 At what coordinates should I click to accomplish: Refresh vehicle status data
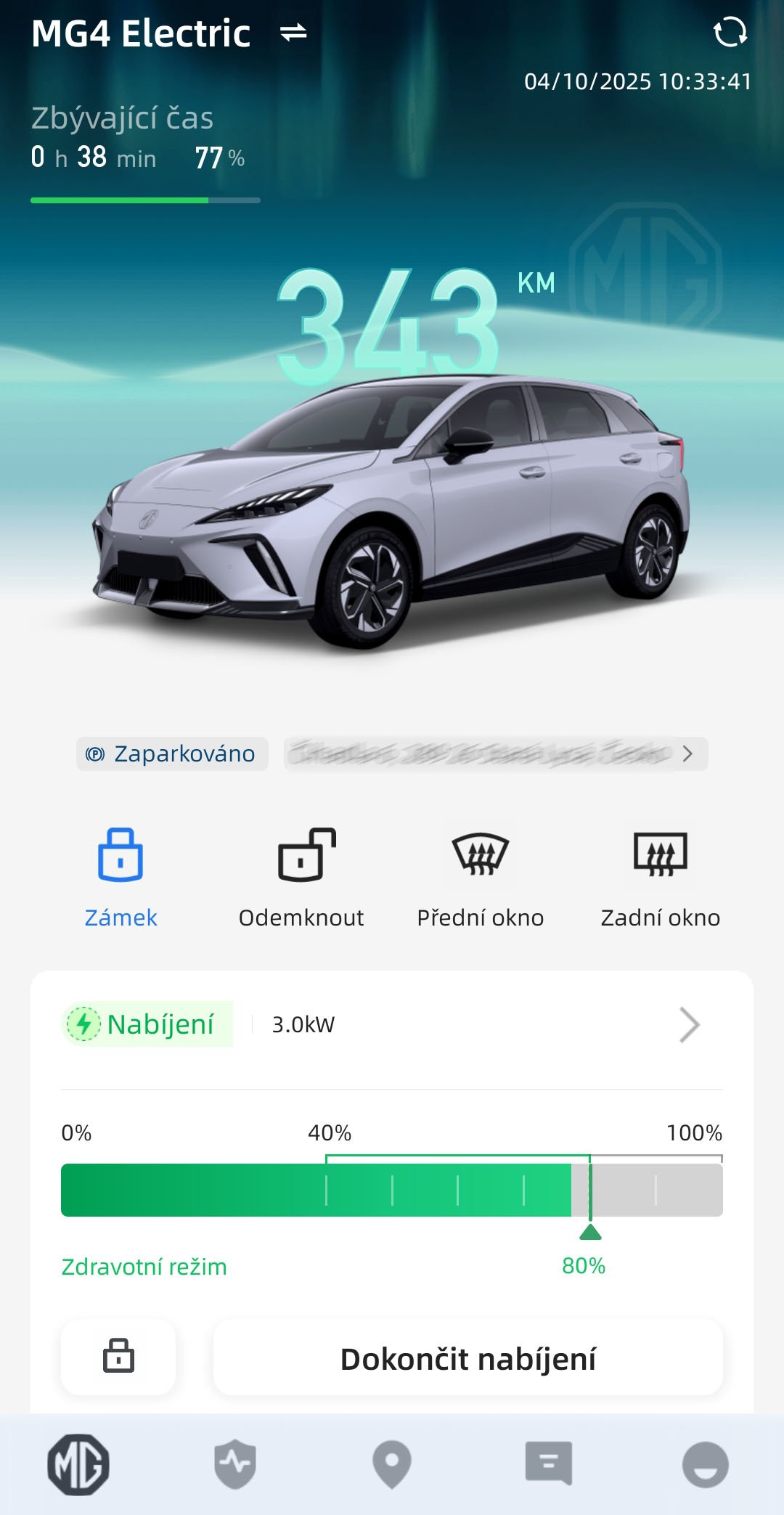pyautogui.click(x=730, y=33)
